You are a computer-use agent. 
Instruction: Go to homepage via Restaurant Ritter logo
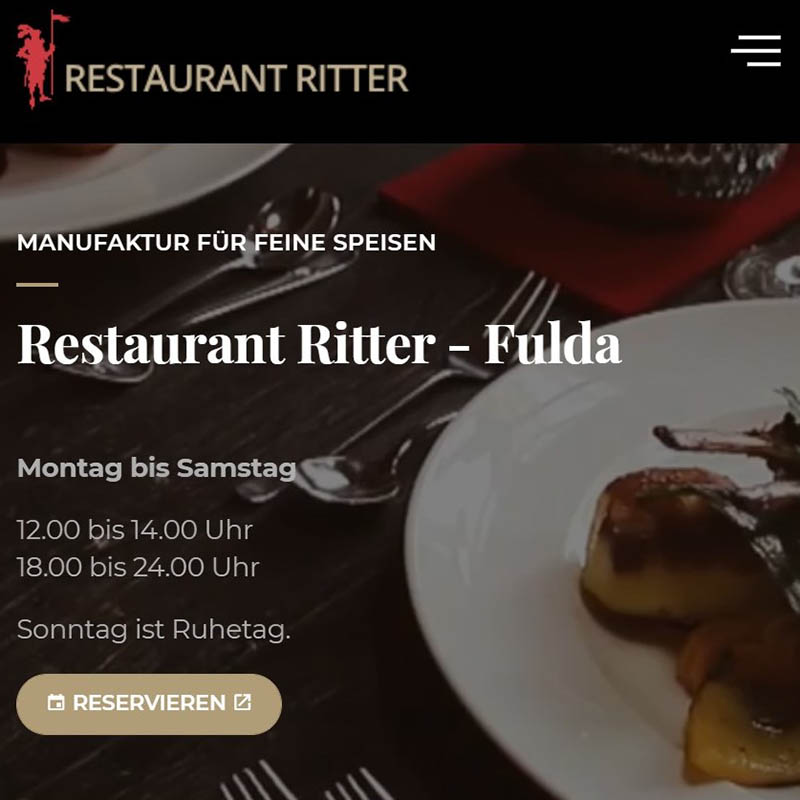pos(212,64)
